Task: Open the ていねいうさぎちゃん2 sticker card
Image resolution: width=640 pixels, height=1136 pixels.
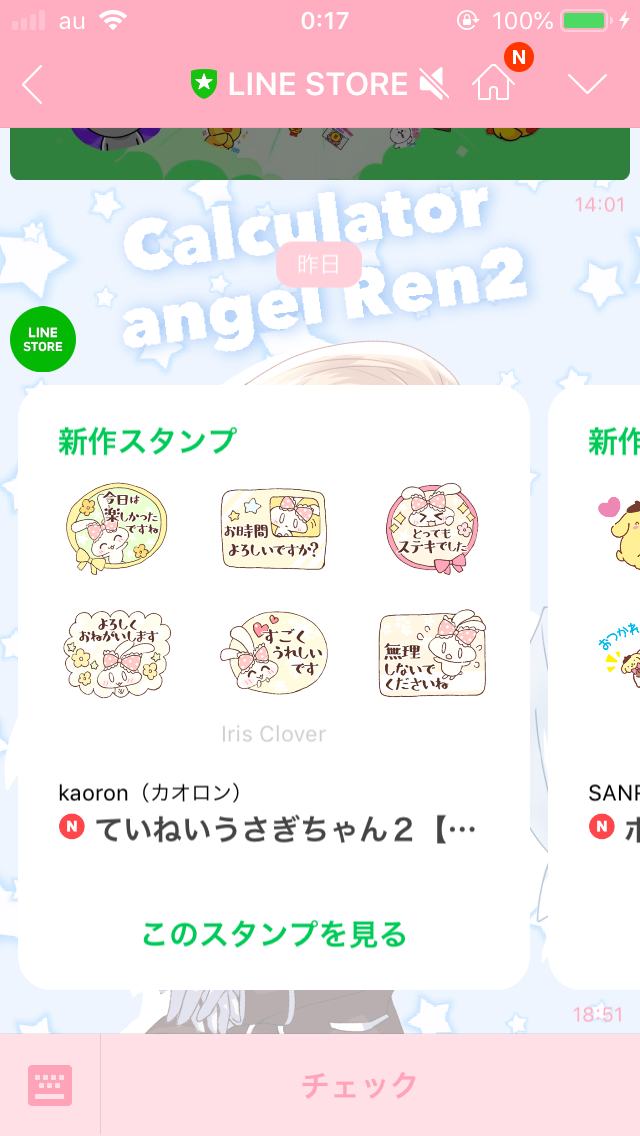Action: point(274,687)
